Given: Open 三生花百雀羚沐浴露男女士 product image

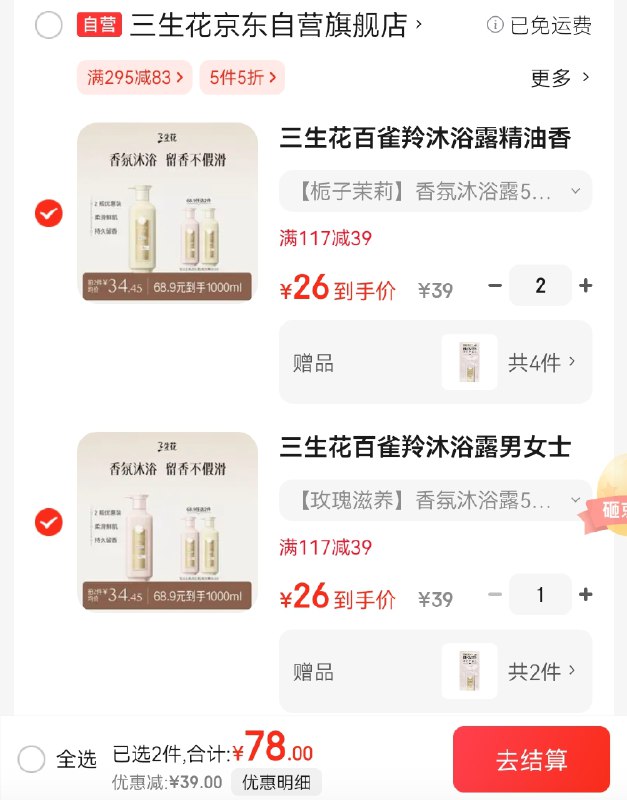Looking at the screenshot, I should [167, 521].
